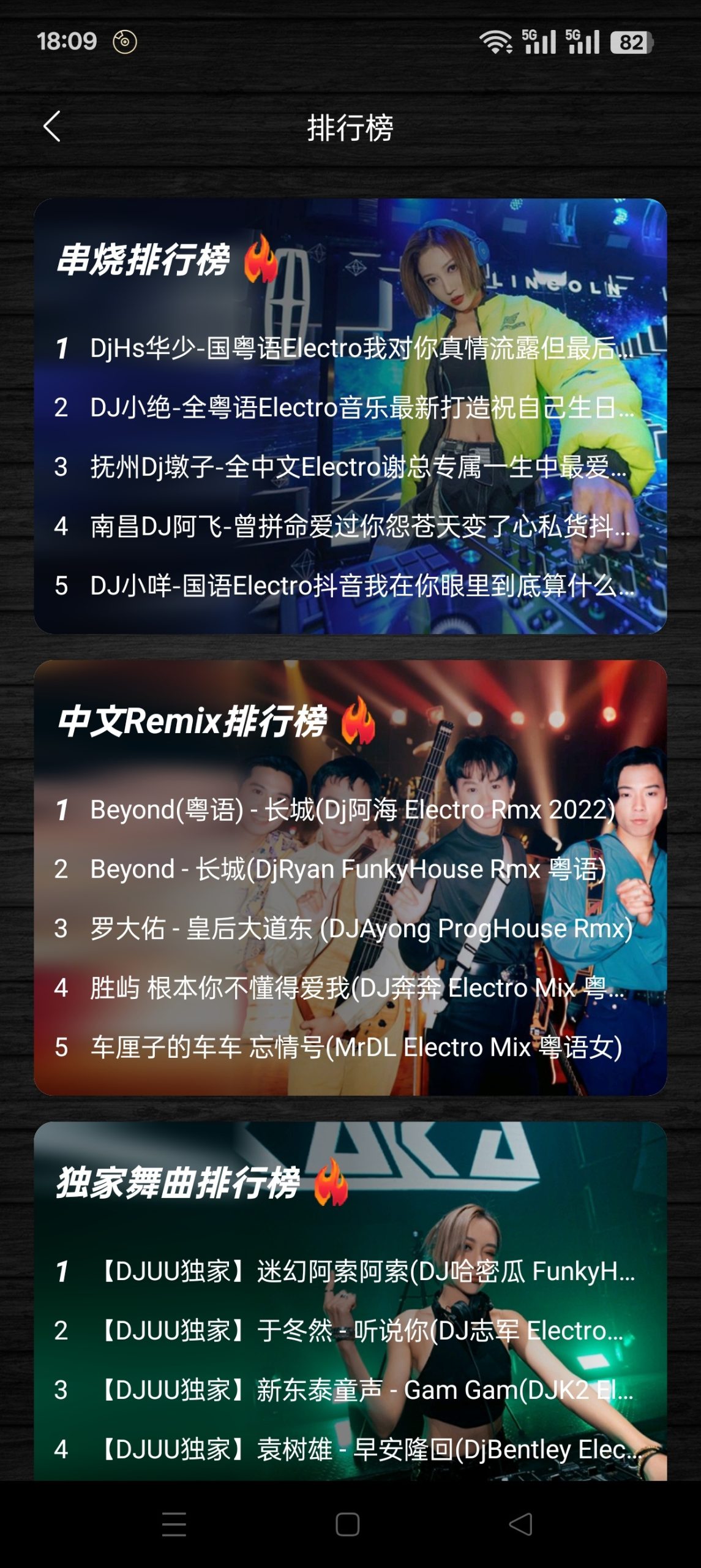Tap the back arrow to leave 排行榜

[52, 127]
